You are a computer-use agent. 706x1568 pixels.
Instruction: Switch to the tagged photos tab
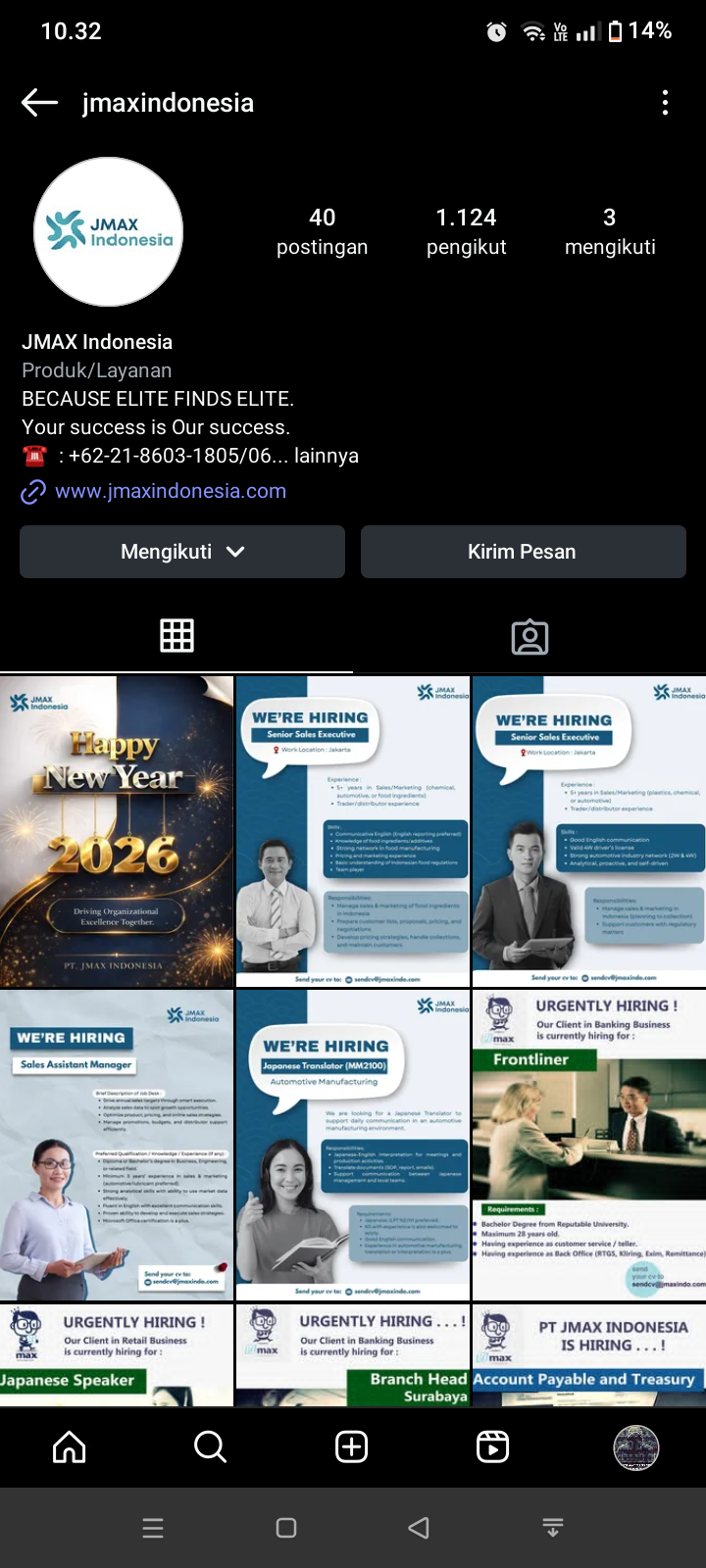(529, 636)
